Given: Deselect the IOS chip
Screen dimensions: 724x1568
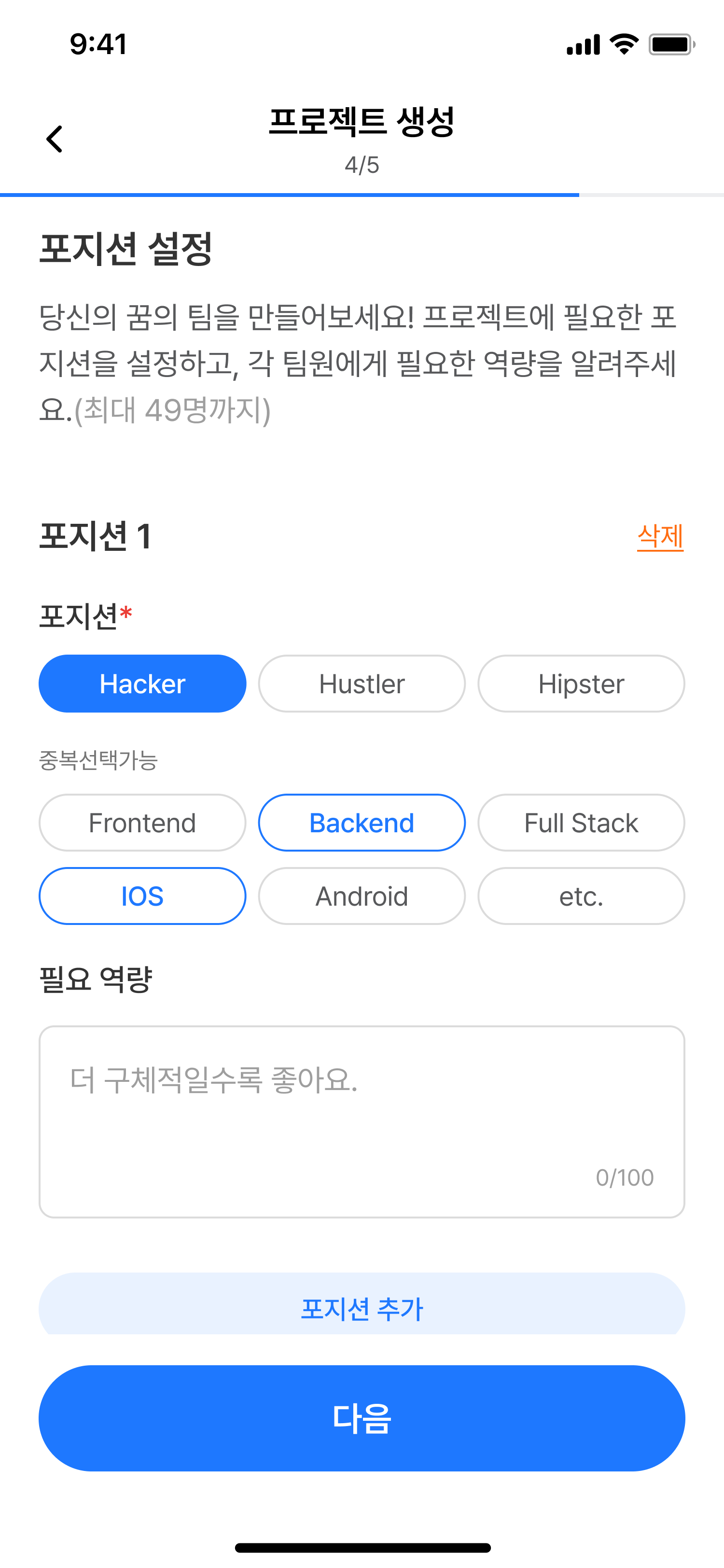Looking at the screenshot, I should point(142,896).
